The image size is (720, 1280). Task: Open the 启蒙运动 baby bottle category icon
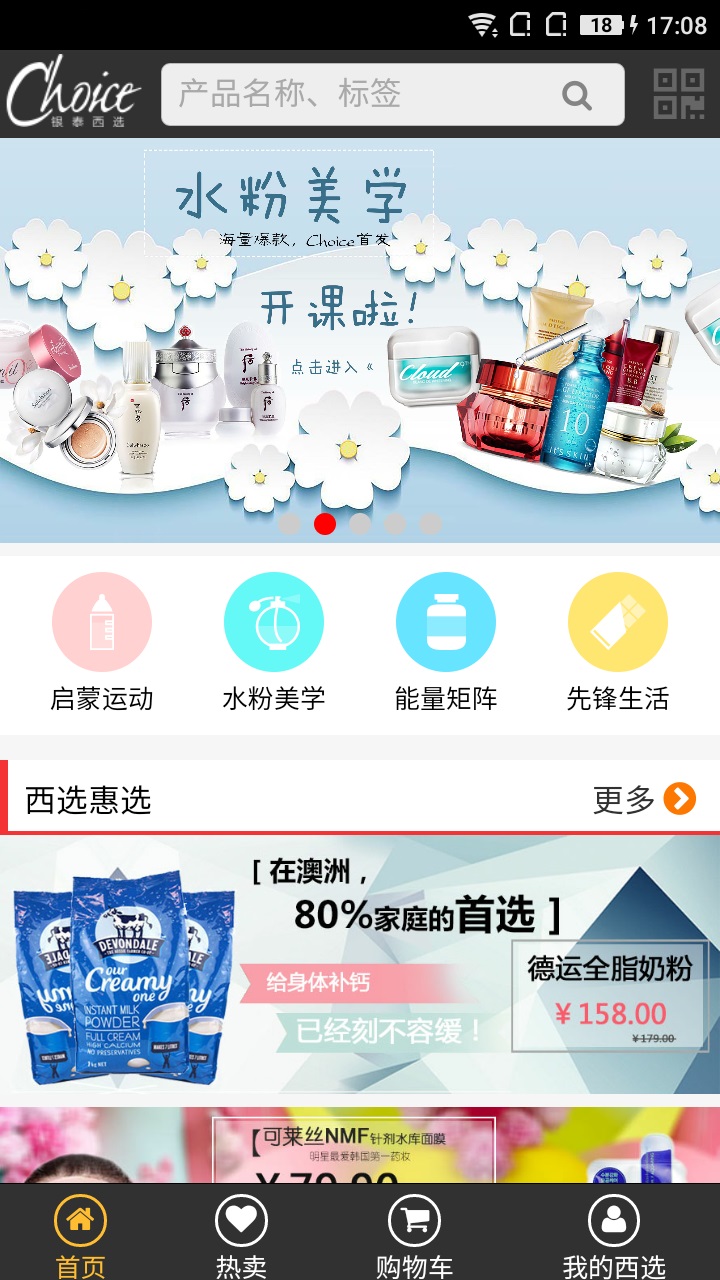[101, 620]
